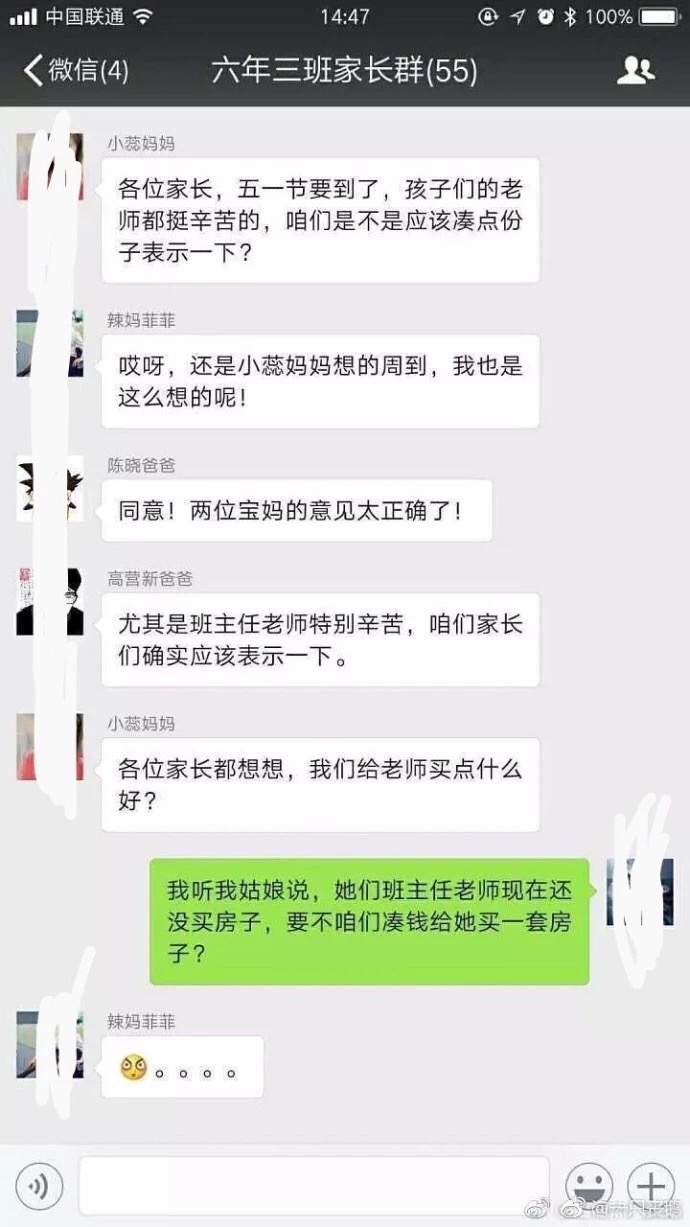Tap the message text field
Screen dimensions: 690x1227
coord(314,1187)
